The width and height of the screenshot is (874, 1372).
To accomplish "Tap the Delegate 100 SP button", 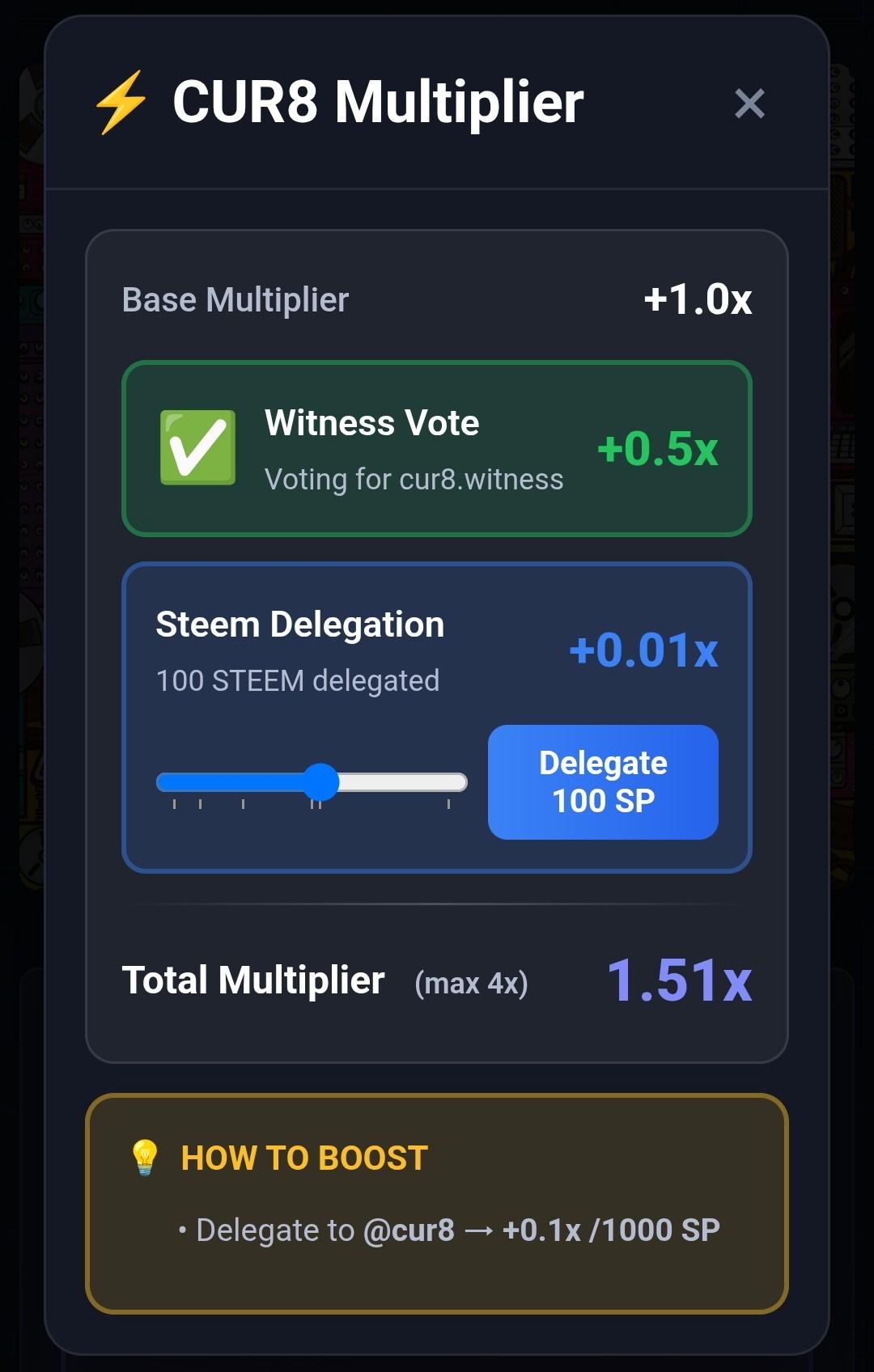I will (603, 781).
